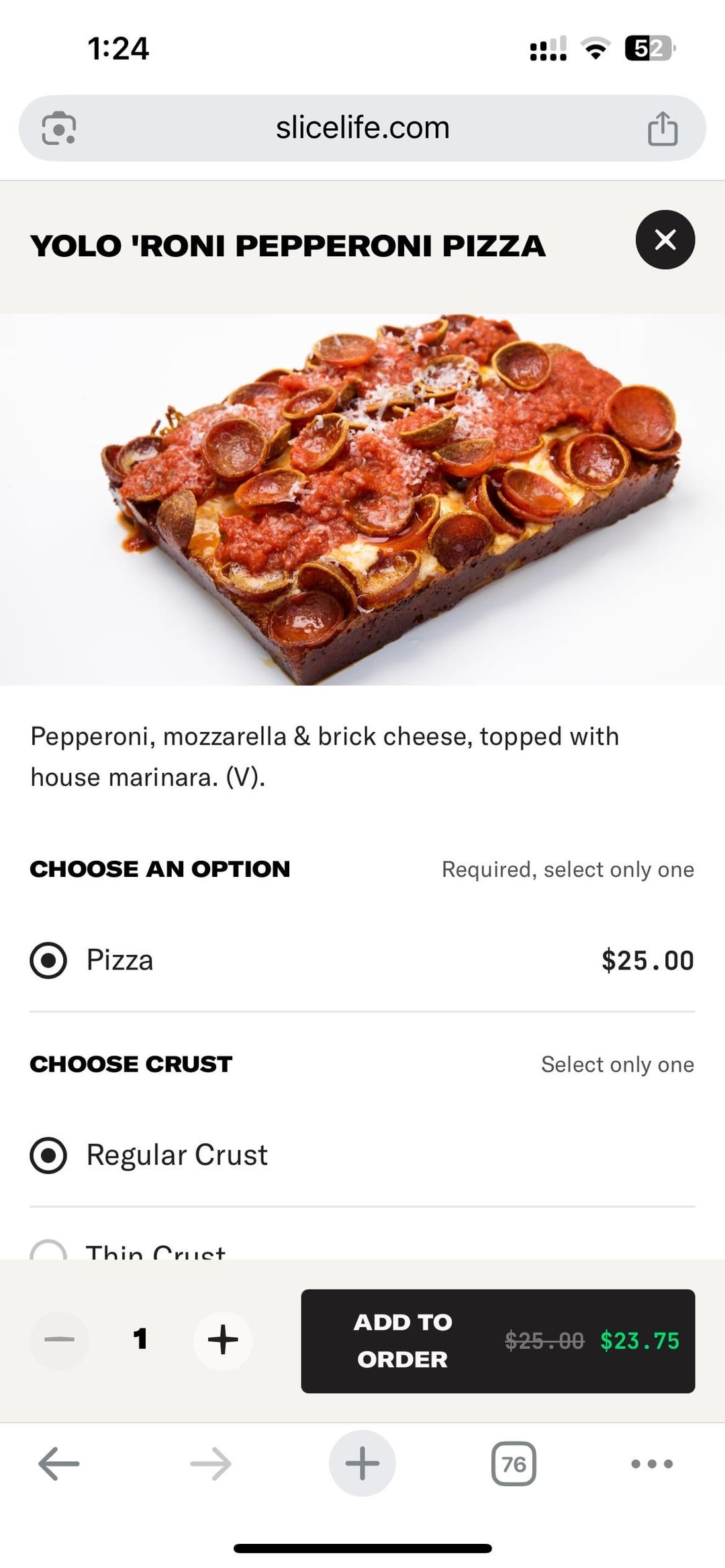Share this page from the address bar
This screenshot has width=725, height=1568.
[662, 128]
